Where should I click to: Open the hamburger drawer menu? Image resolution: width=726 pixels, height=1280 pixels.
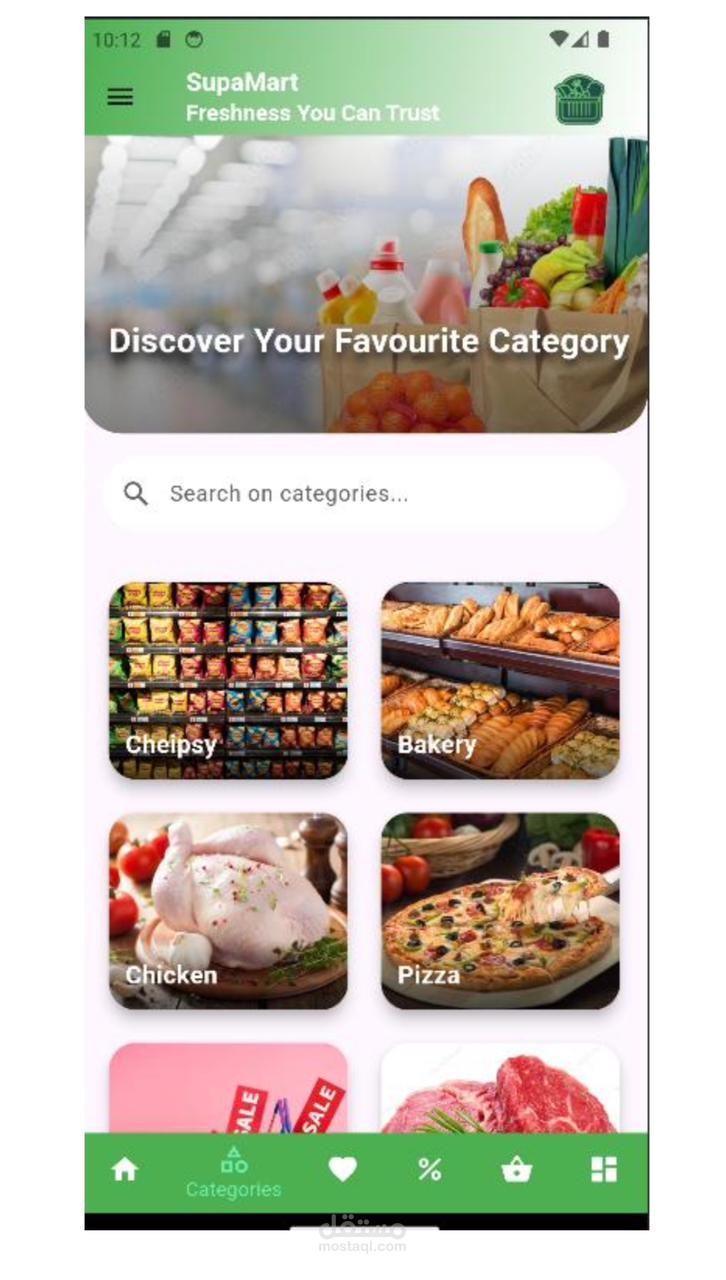120,97
